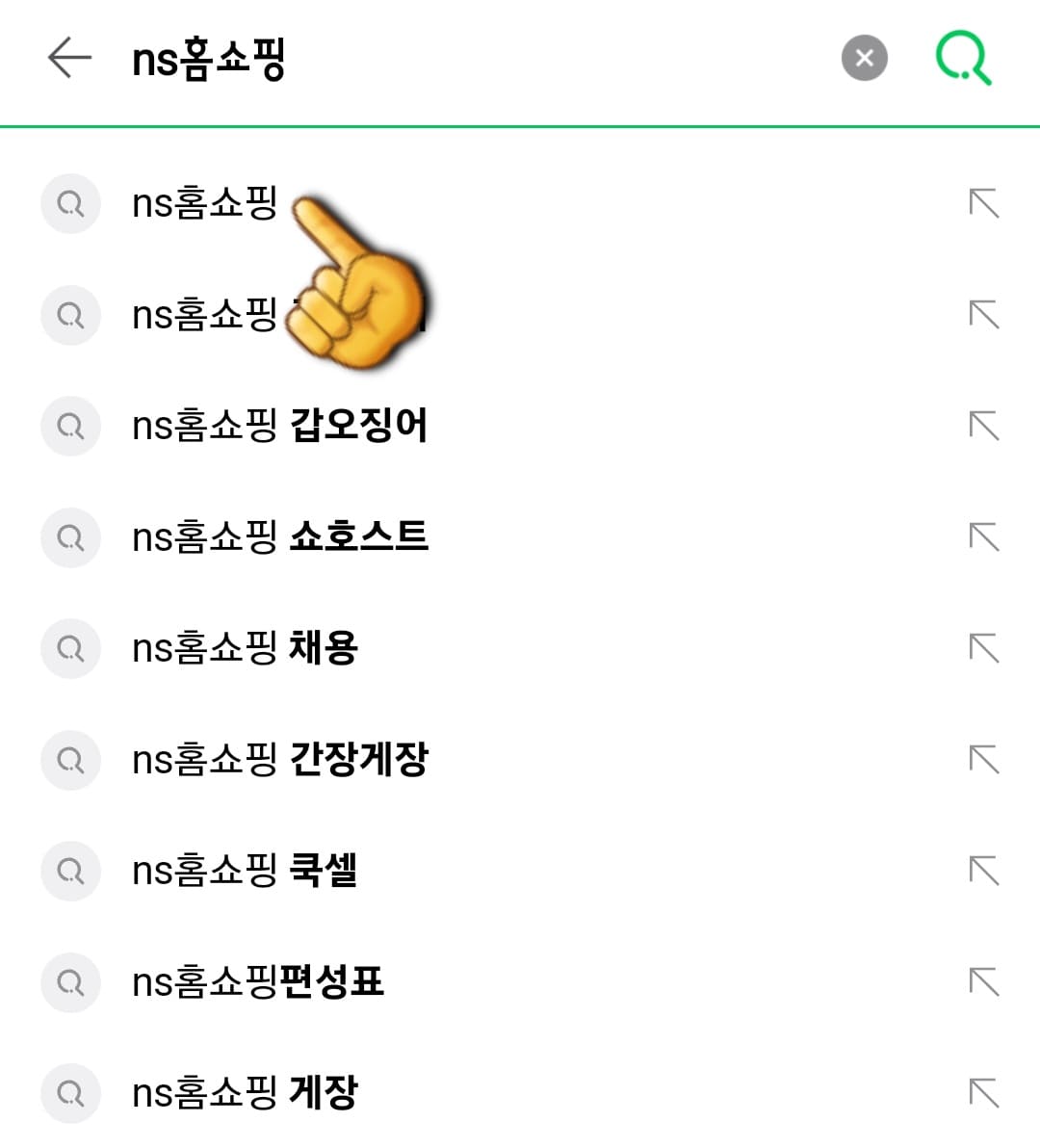Tap the insert arrow for ns홈쇼핑 suggestion
This screenshot has height=1148, width=1040.
point(983,204)
